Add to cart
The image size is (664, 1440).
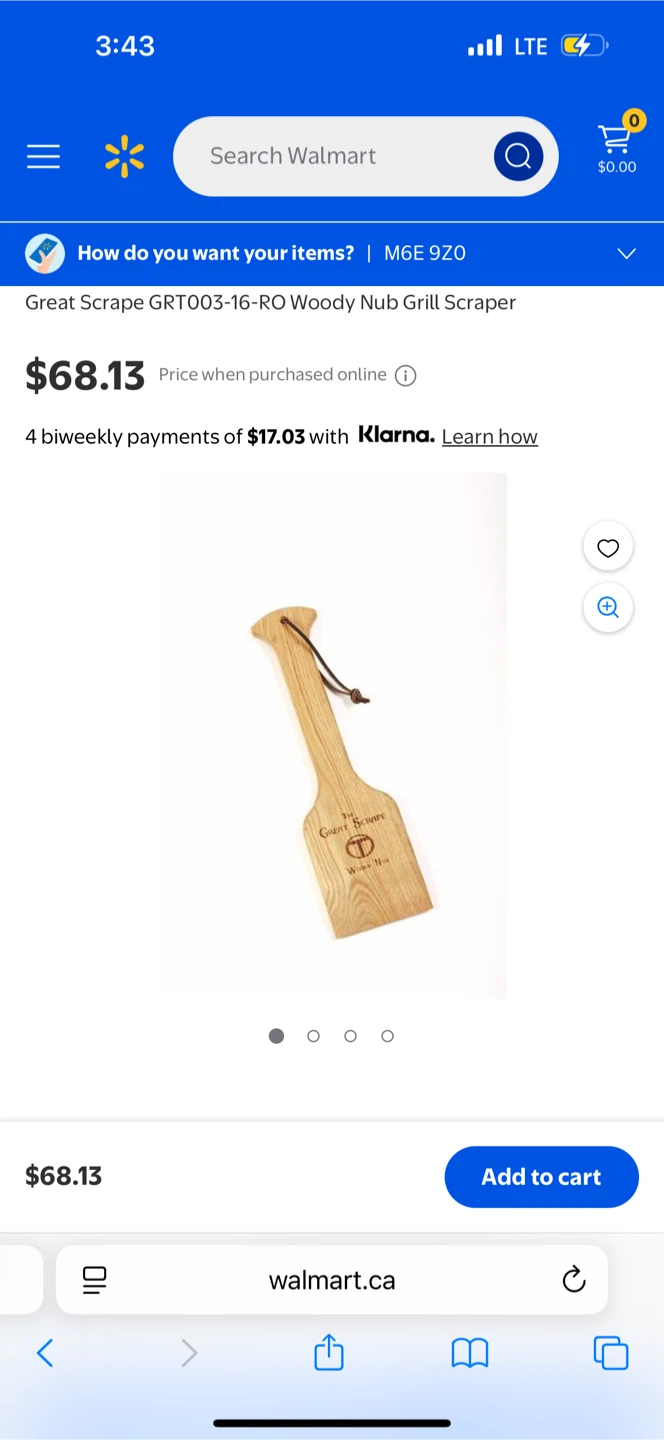[x=541, y=1177]
